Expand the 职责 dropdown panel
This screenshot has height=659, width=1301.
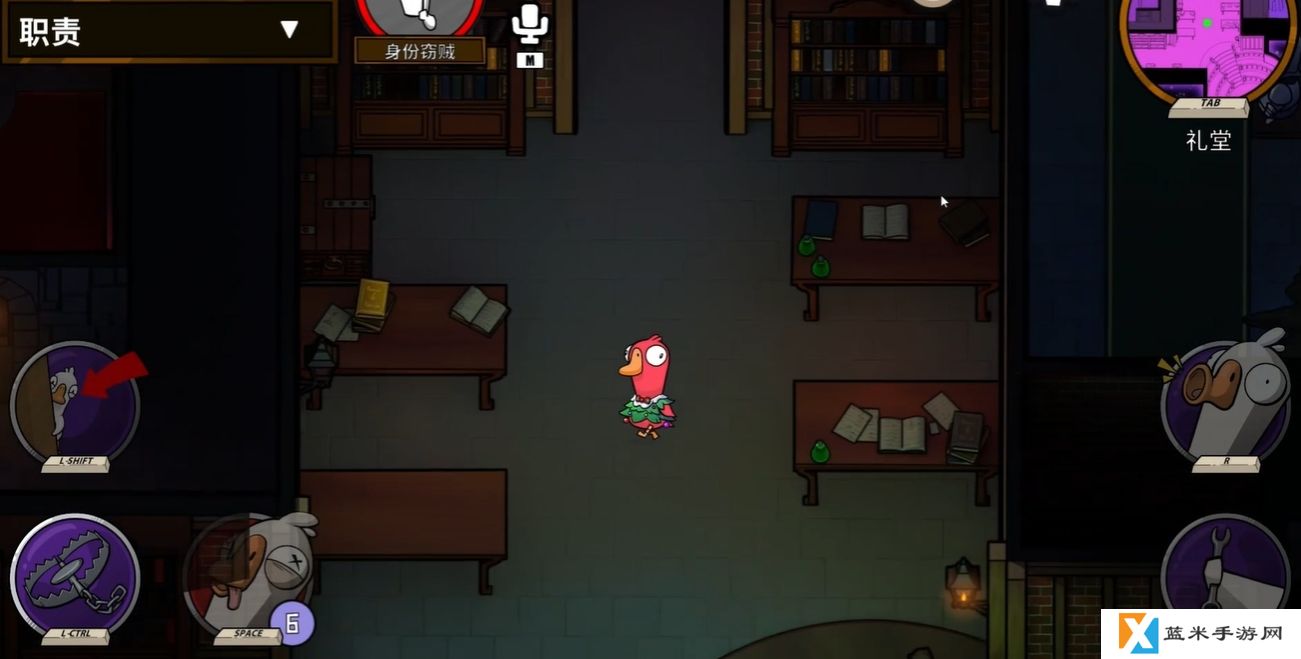pos(289,30)
